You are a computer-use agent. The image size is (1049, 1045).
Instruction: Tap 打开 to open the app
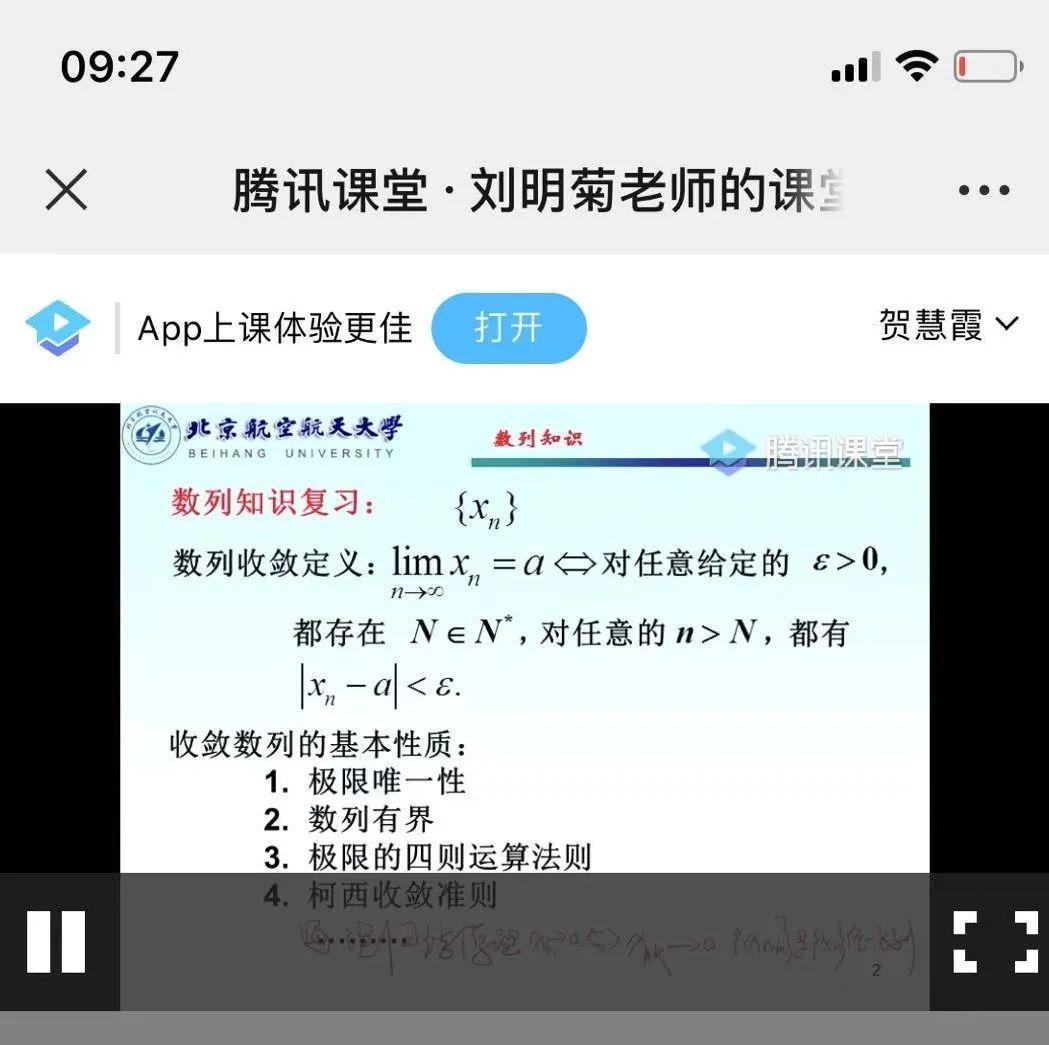508,328
